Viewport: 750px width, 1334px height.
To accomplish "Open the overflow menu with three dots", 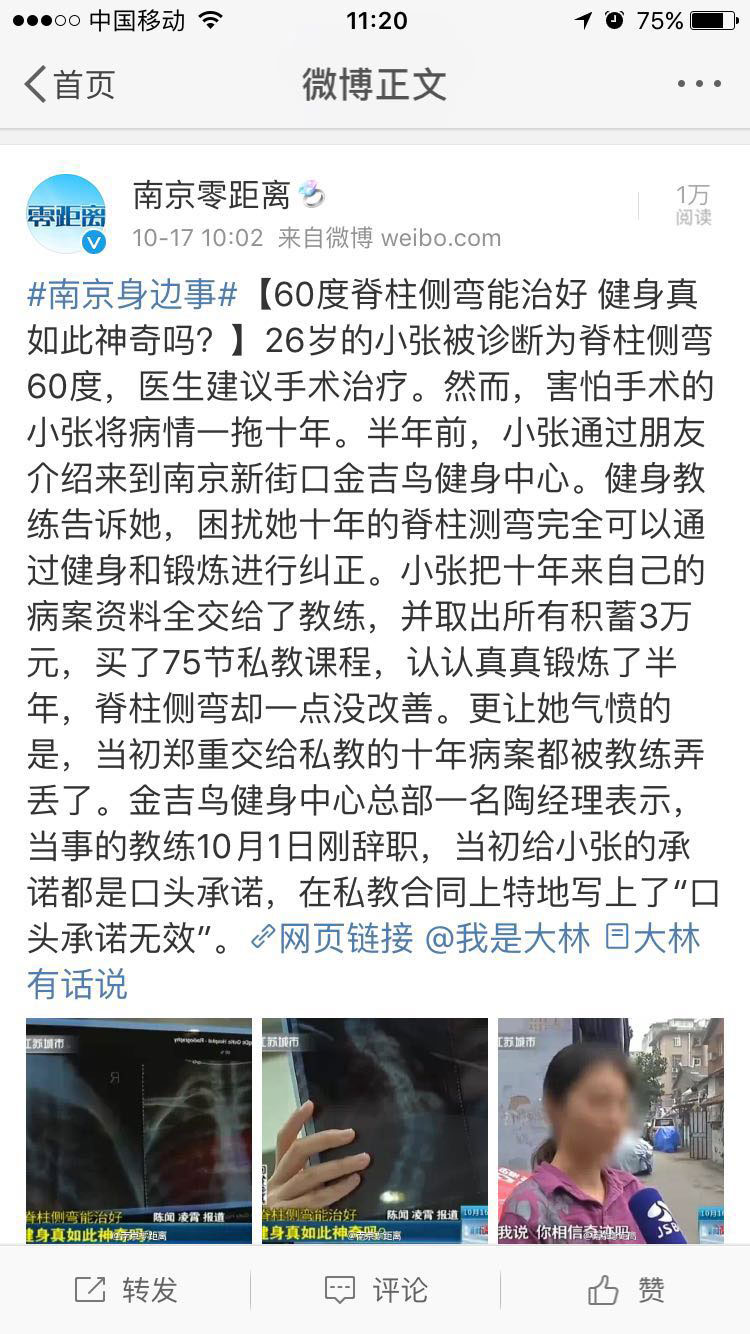I will [698, 84].
